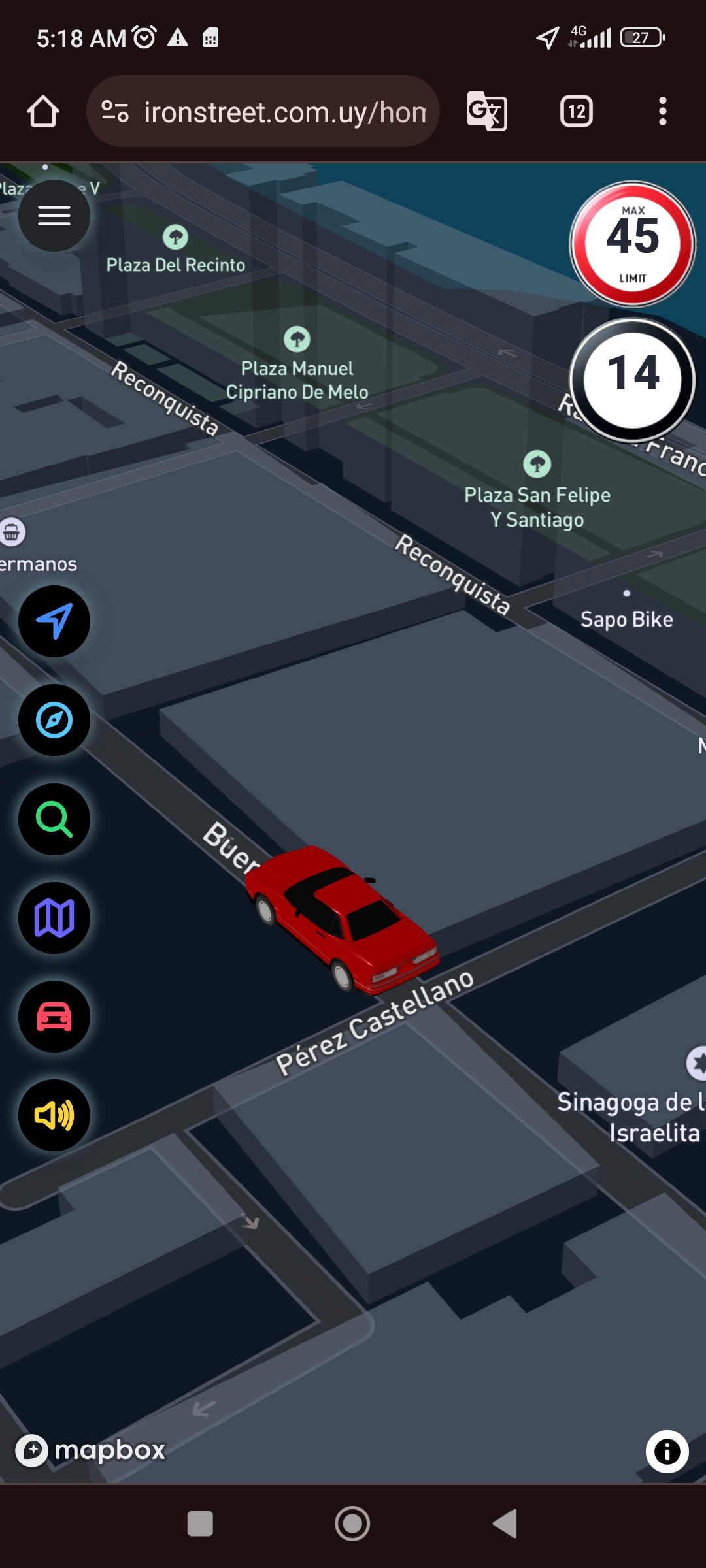The image size is (706, 1568).
Task: Toggle the yellow sound button
Action: (x=54, y=1115)
